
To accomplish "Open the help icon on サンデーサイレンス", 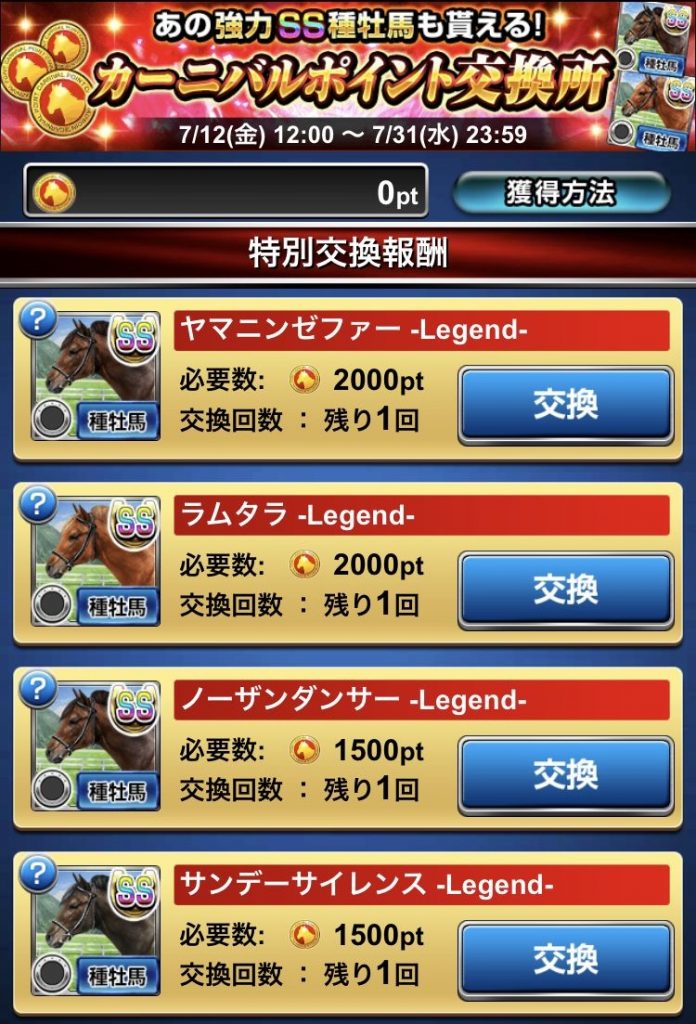I will 38,873.
